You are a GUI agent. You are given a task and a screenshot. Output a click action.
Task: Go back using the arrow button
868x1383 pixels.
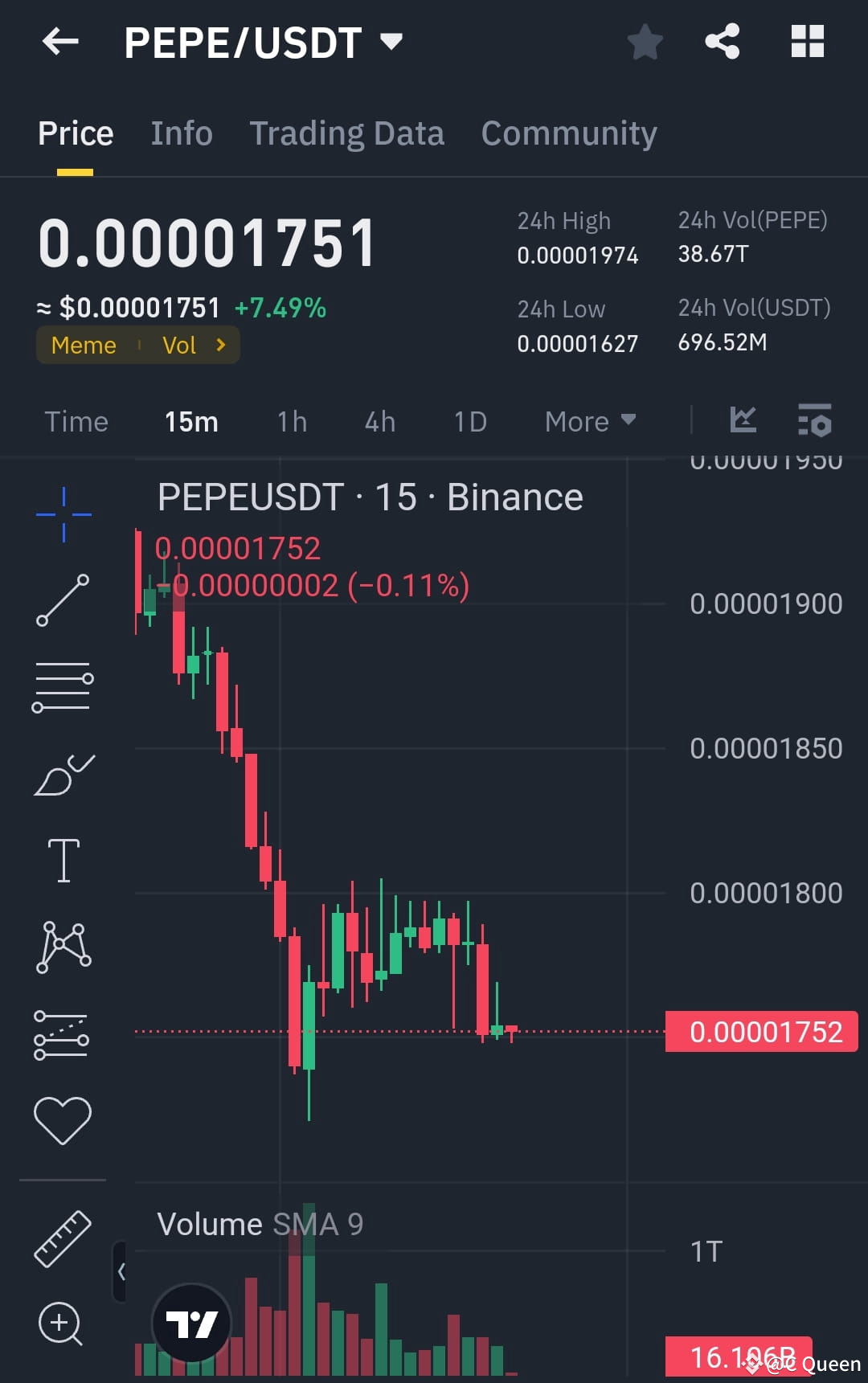(60, 42)
